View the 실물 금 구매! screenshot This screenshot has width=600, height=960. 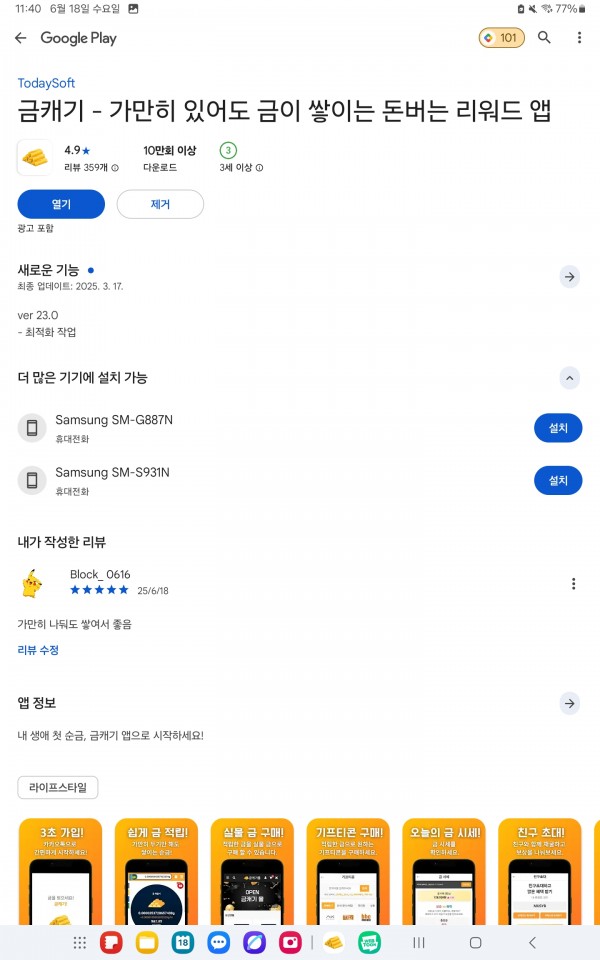point(252,871)
